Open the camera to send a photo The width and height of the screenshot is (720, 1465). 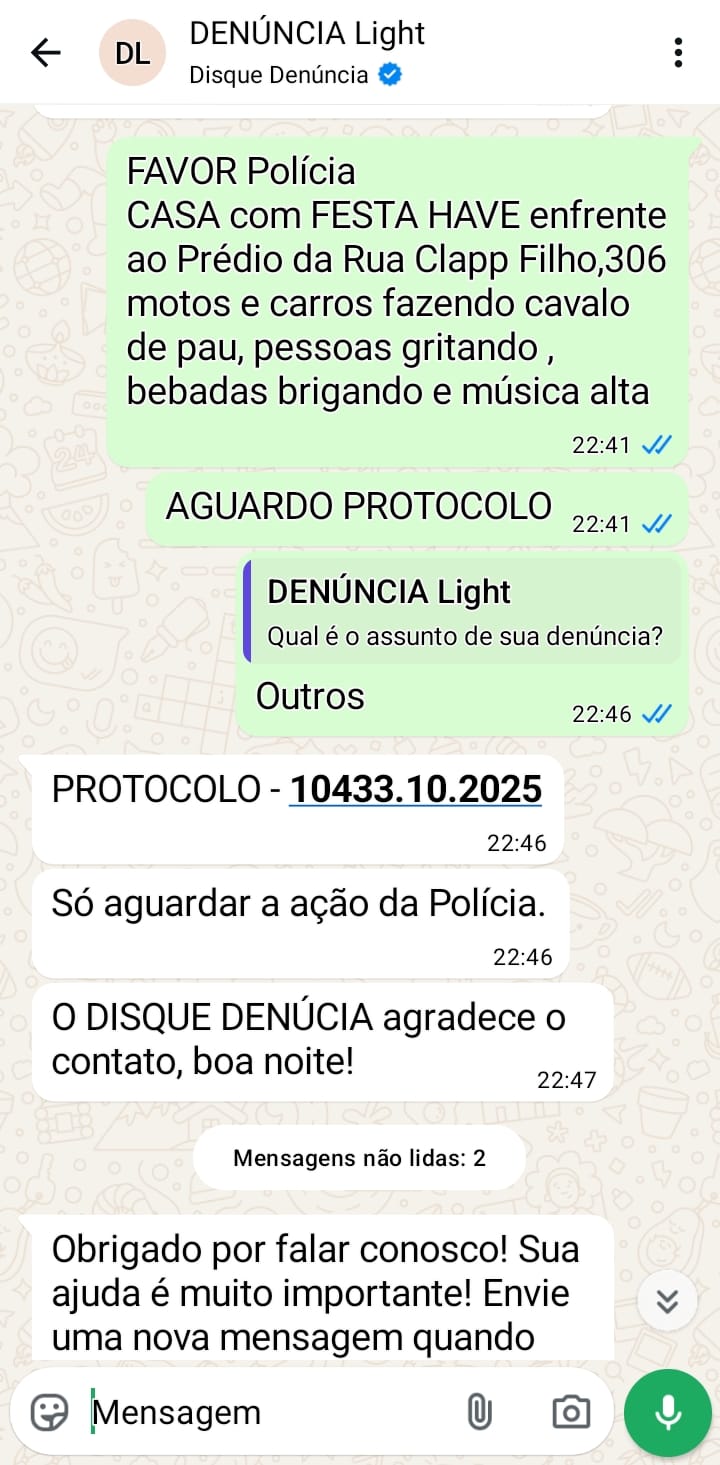point(570,1412)
